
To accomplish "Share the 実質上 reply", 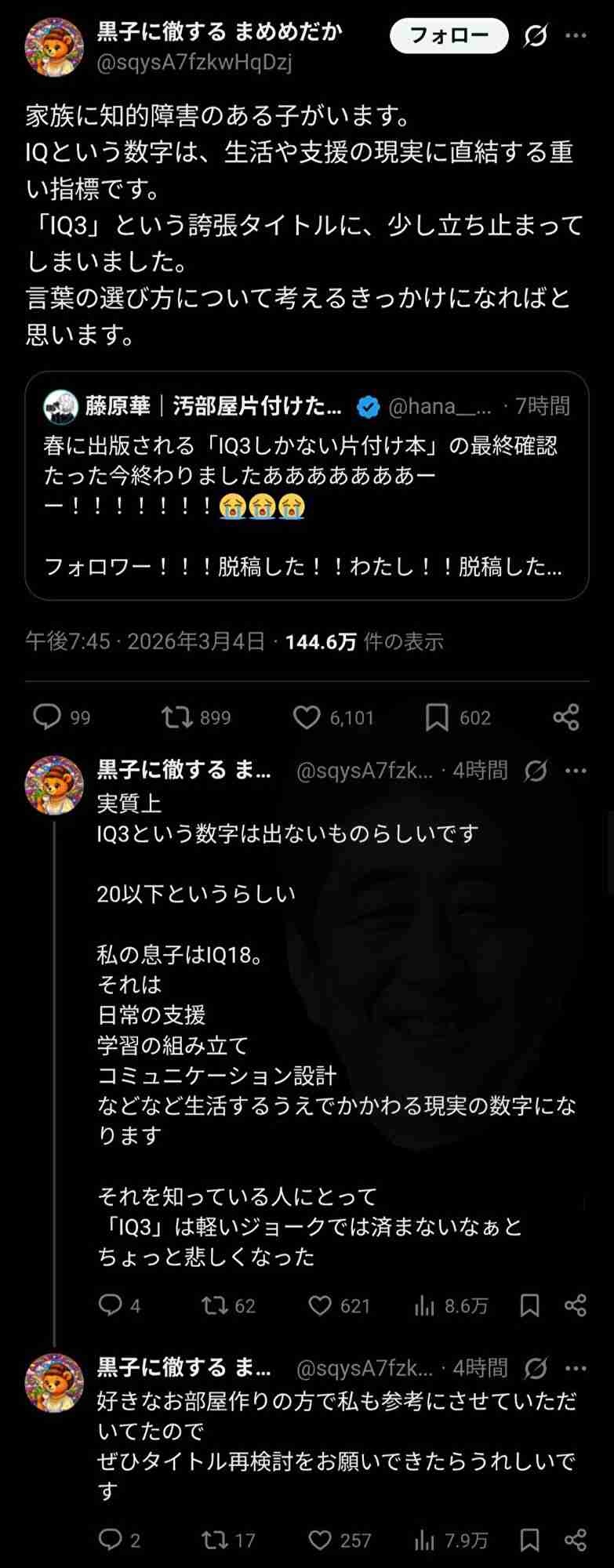I will click(x=576, y=1305).
